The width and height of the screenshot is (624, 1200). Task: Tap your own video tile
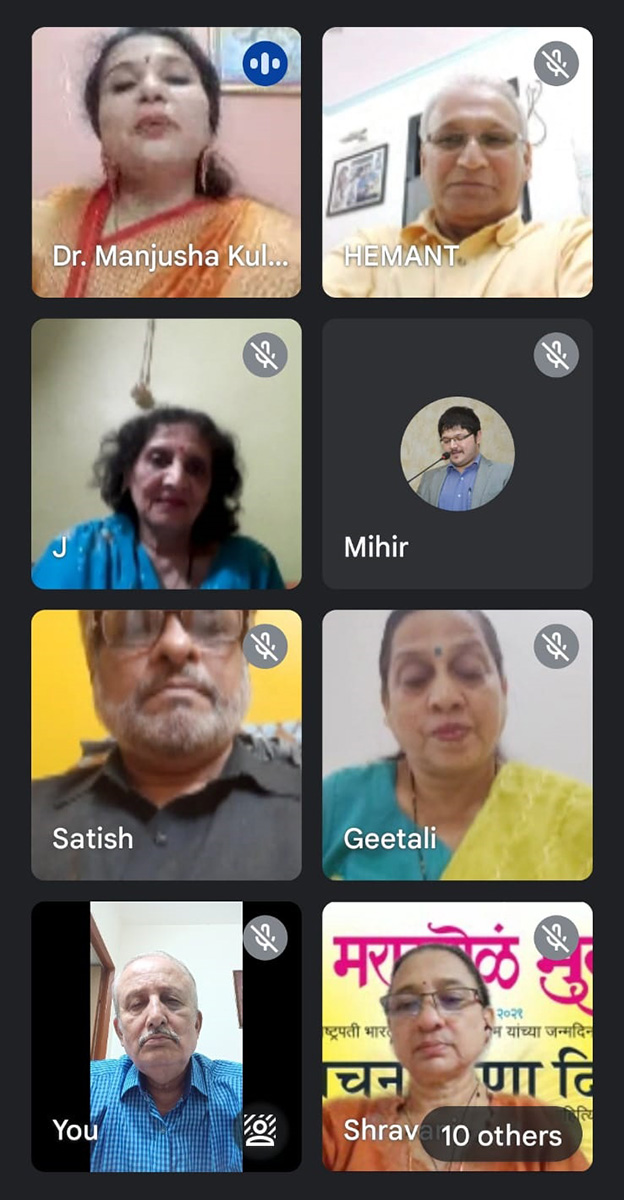click(x=166, y=1036)
